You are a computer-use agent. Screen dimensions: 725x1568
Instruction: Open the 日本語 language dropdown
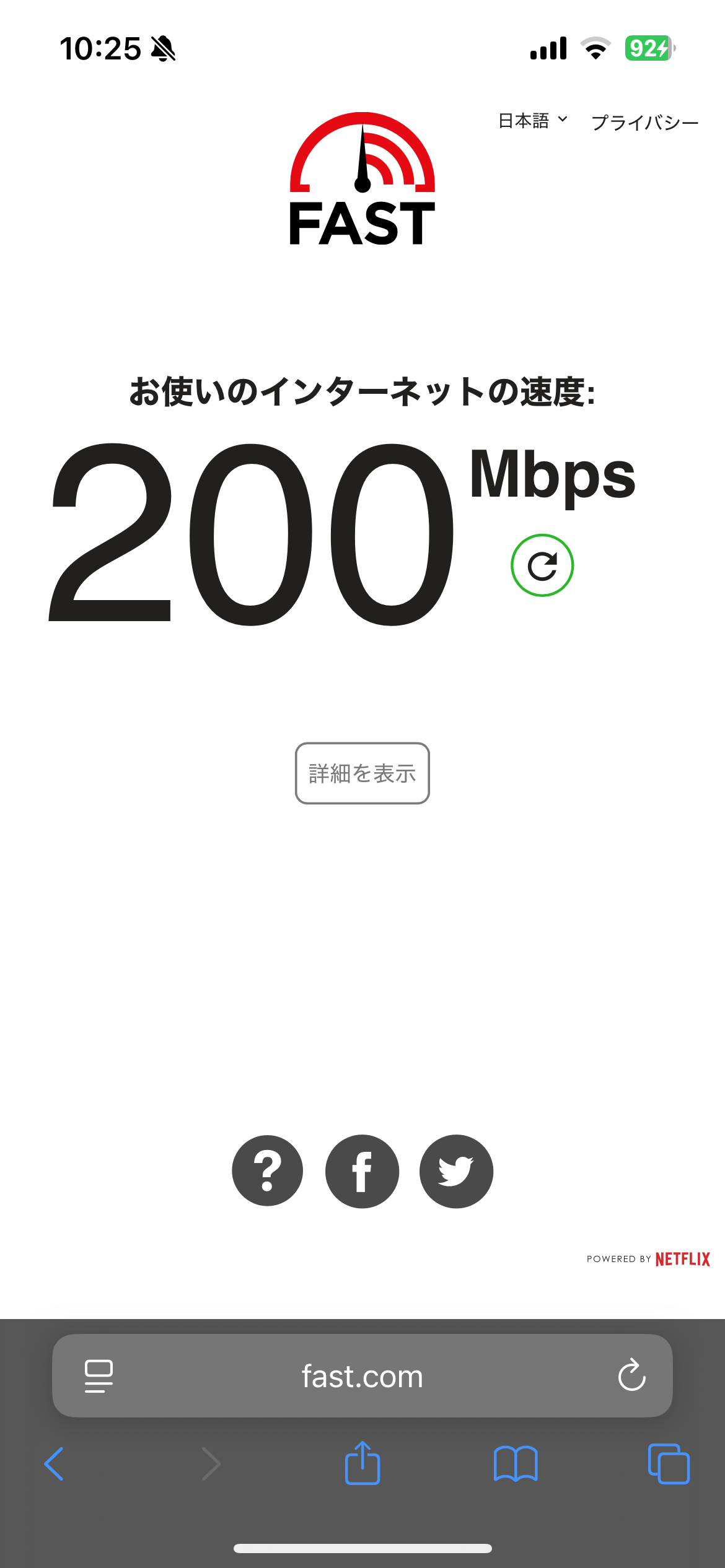[533, 121]
